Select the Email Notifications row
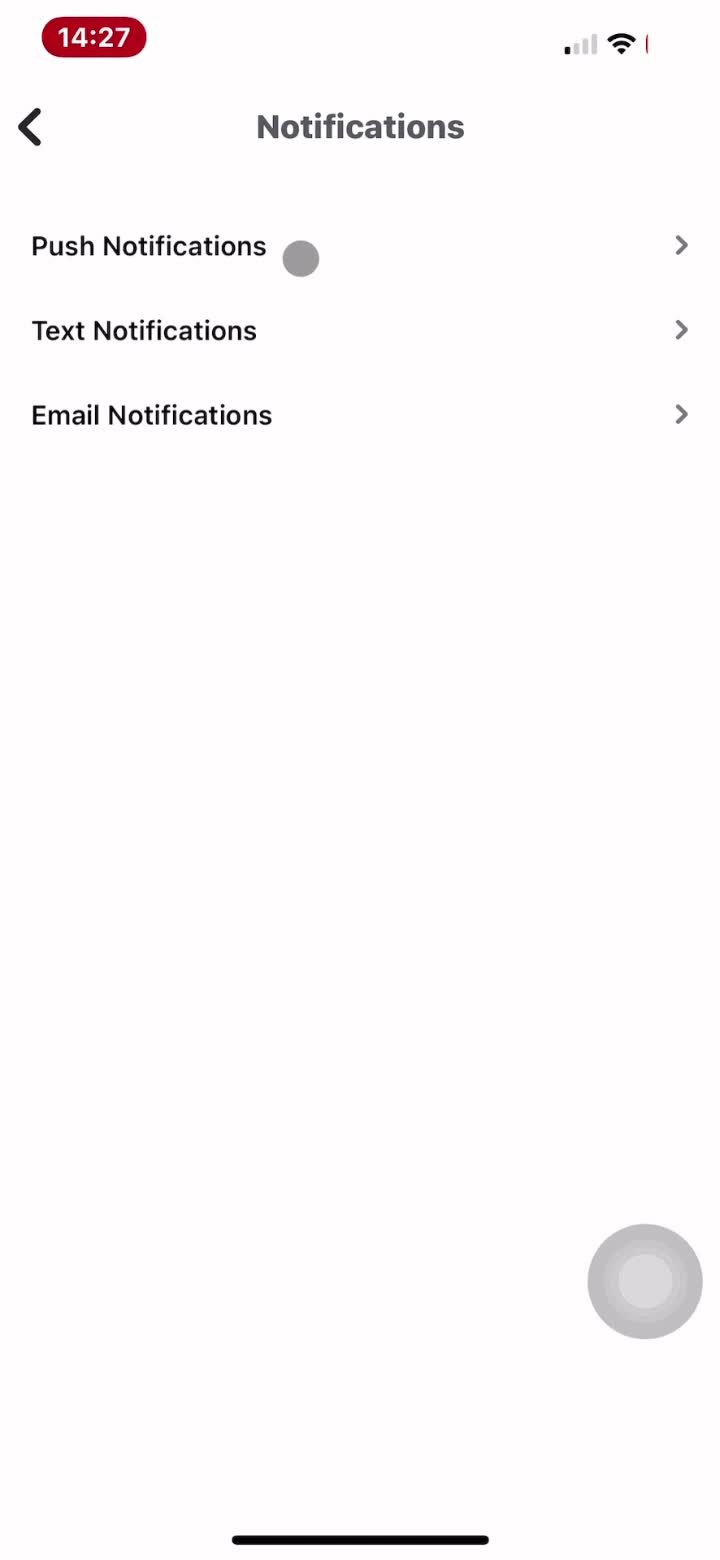Image resolution: width=720 pixels, height=1560 pixels. [360, 414]
